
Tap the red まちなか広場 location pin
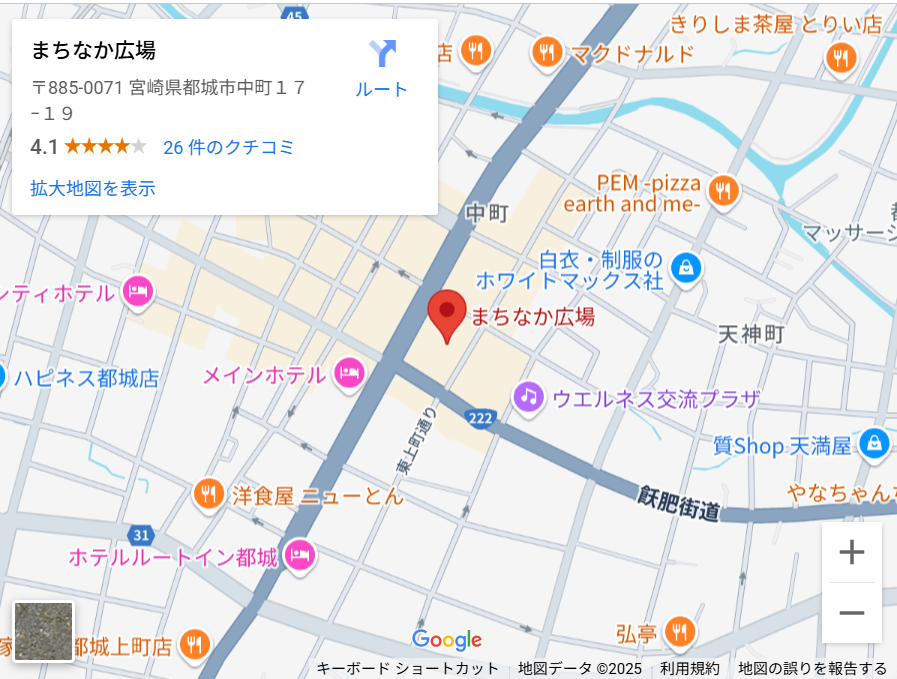[x=447, y=314]
